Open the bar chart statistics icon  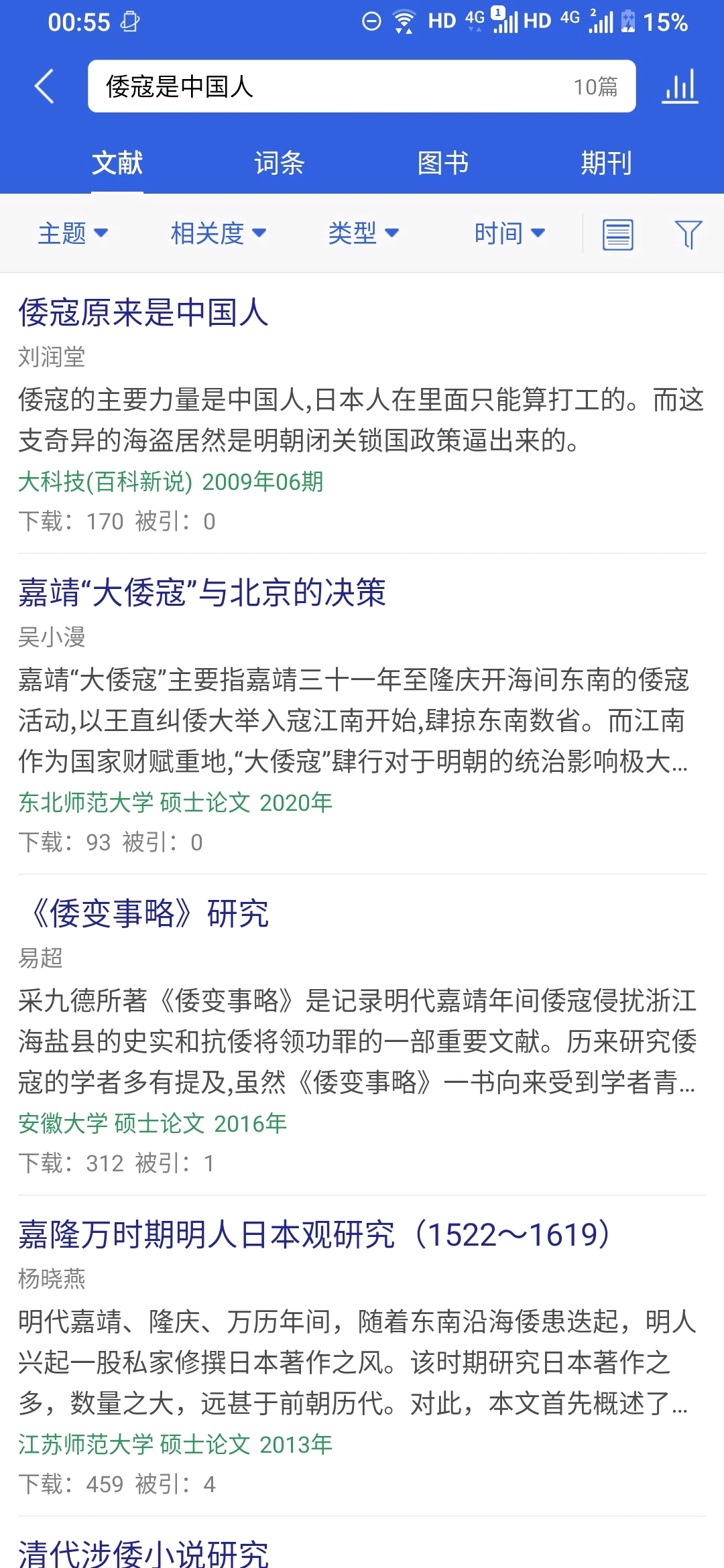pos(680,86)
